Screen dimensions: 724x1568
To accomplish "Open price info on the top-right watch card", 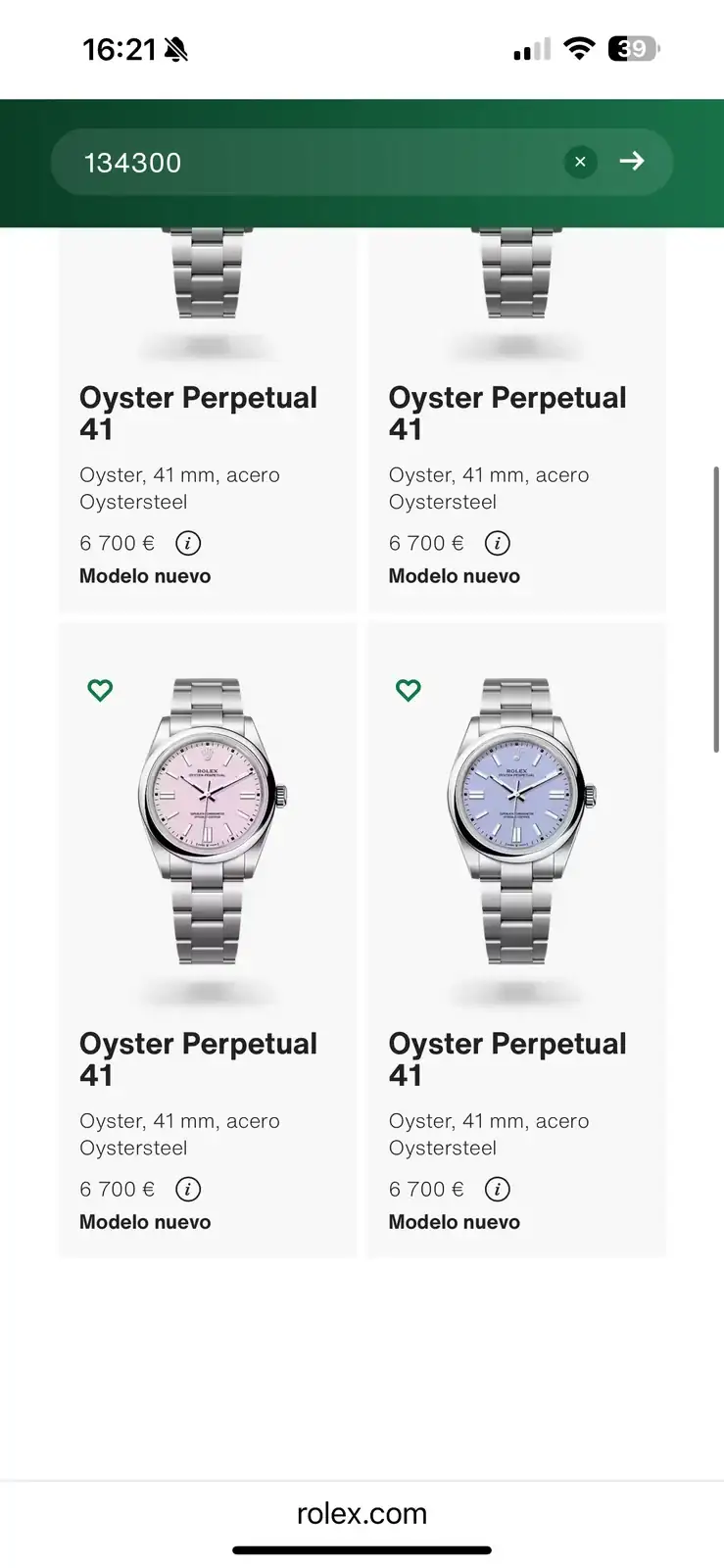I will point(498,543).
